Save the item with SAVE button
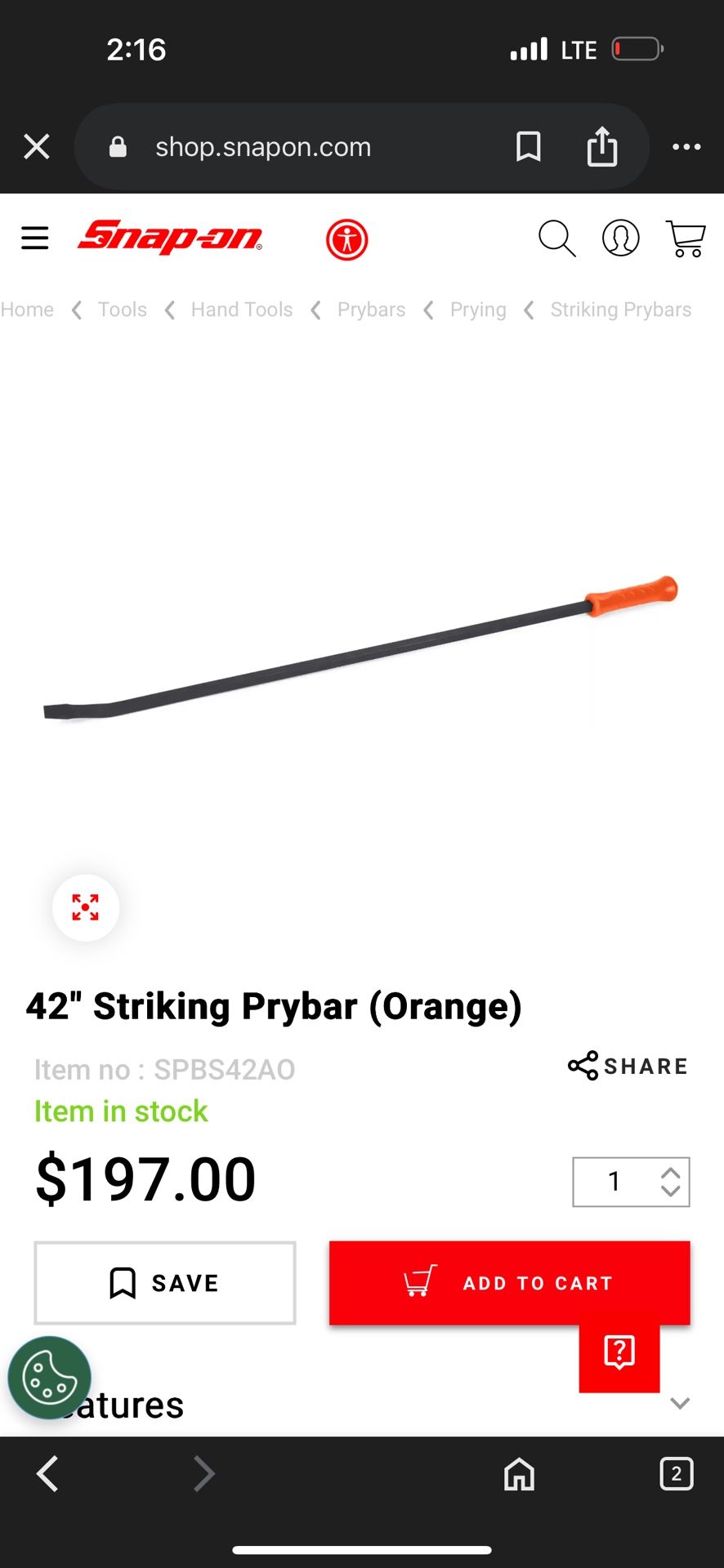Image resolution: width=724 pixels, height=1568 pixels. coord(163,1283)
